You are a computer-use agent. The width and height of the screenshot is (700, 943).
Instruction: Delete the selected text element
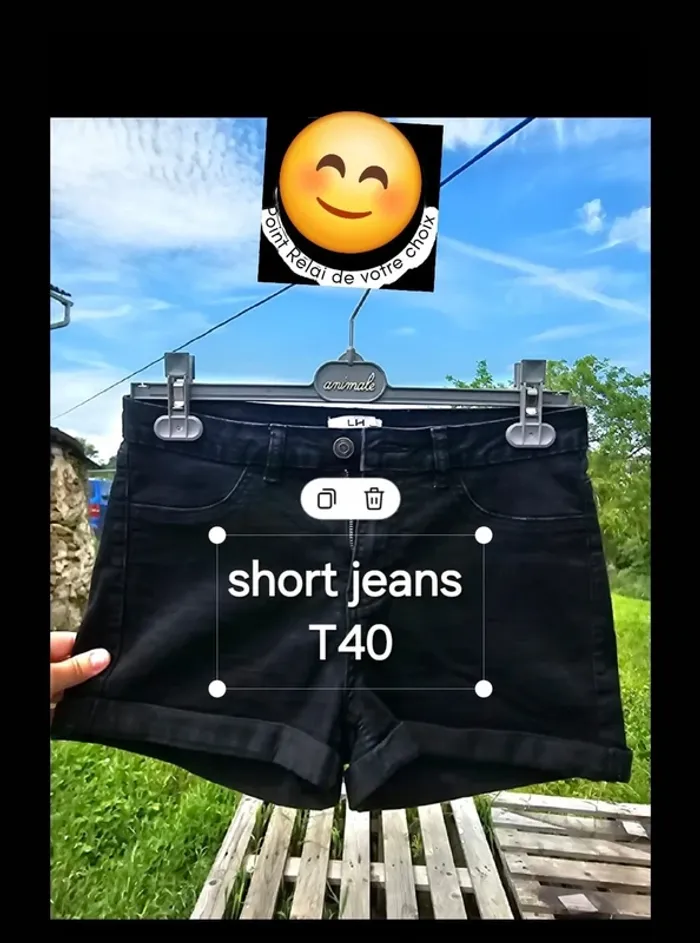coord(374,499)
